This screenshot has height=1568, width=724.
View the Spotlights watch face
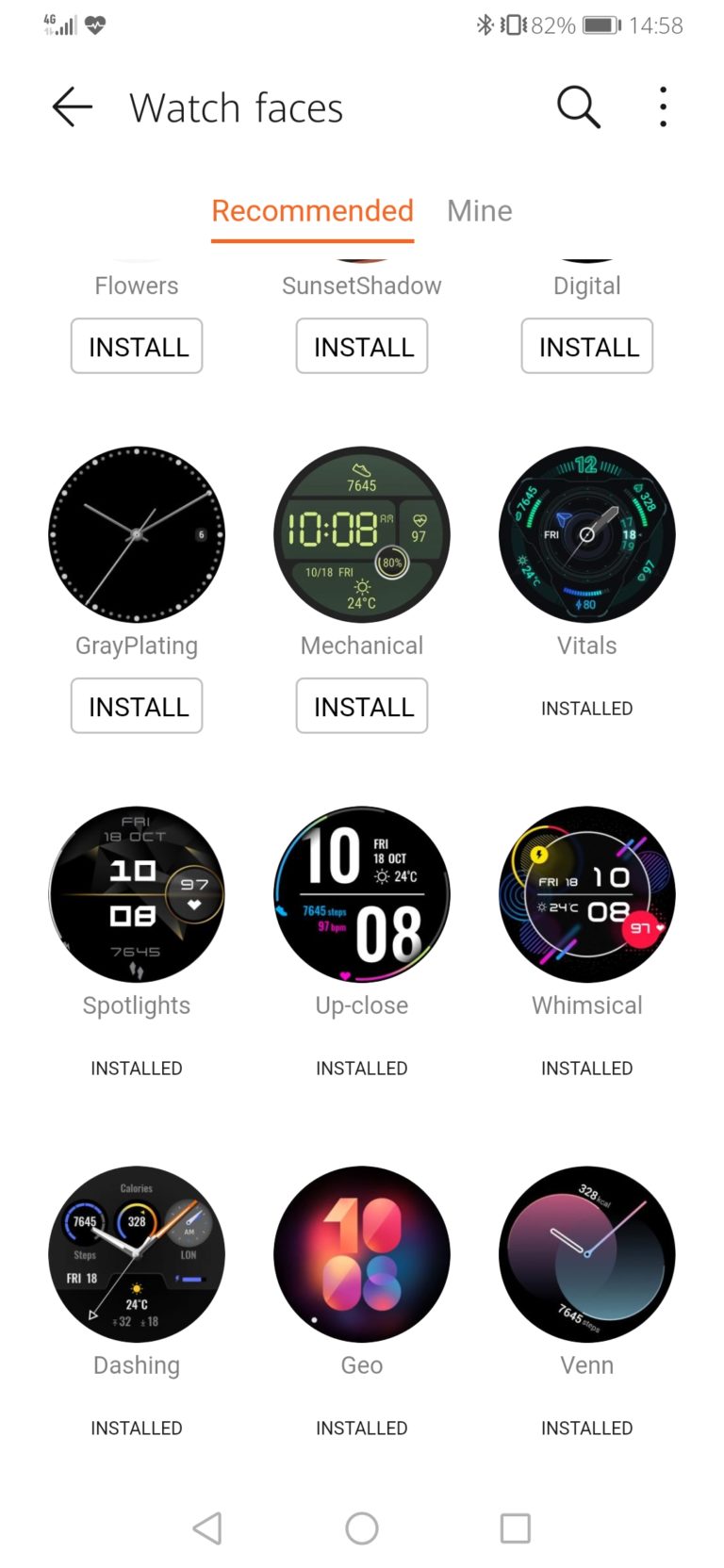[x=137, y=894]
